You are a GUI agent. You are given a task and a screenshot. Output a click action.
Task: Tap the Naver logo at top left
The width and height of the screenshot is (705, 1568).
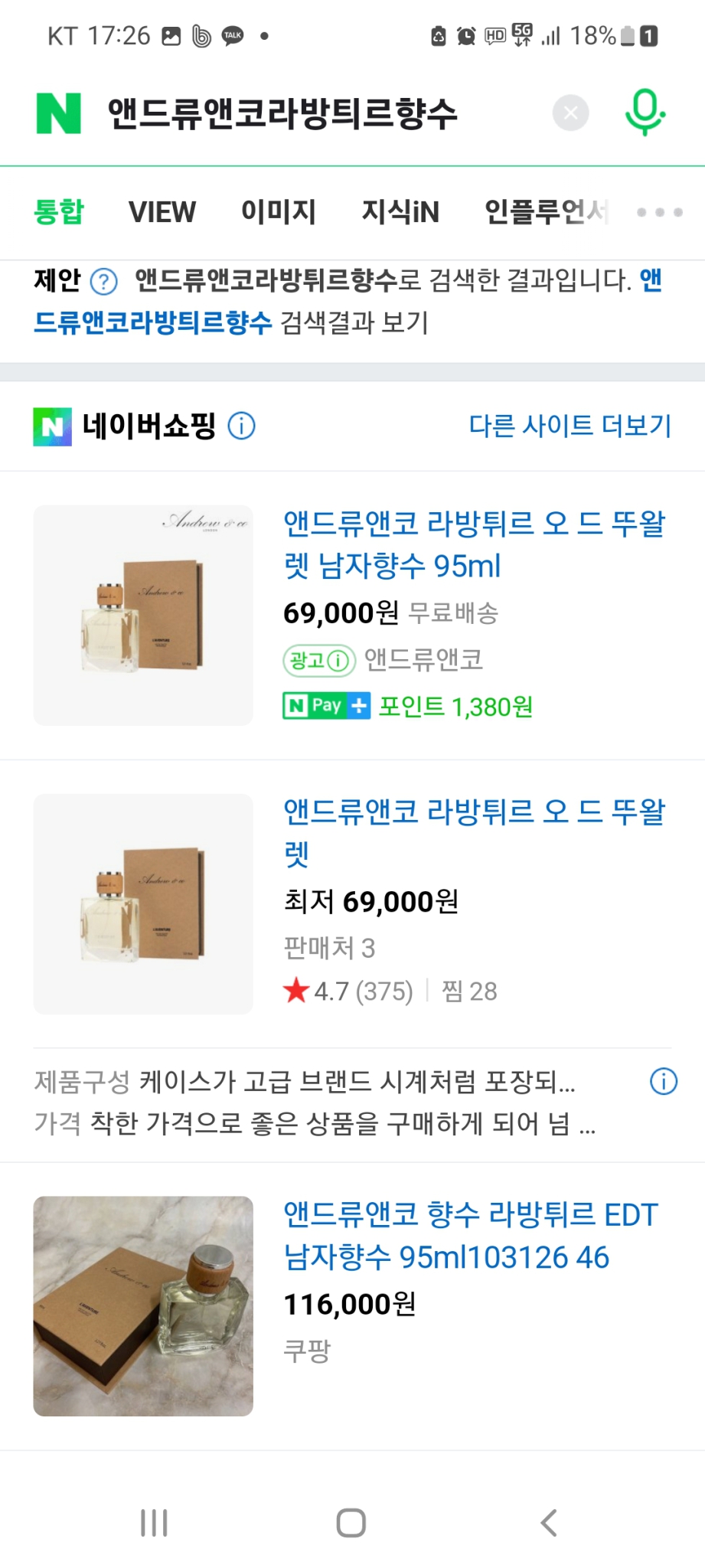pos(54,112)
